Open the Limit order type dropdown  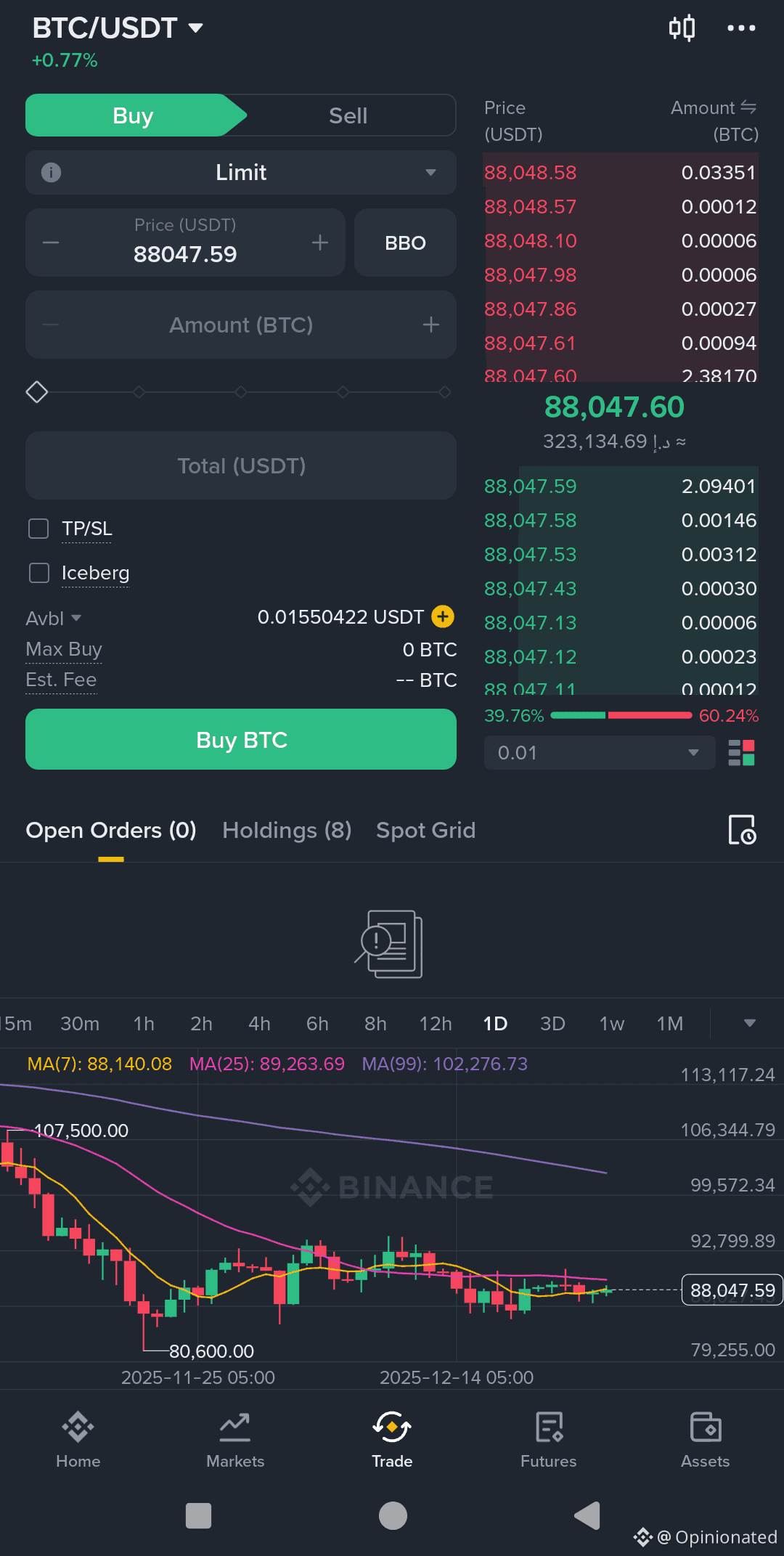click(241, 173)
